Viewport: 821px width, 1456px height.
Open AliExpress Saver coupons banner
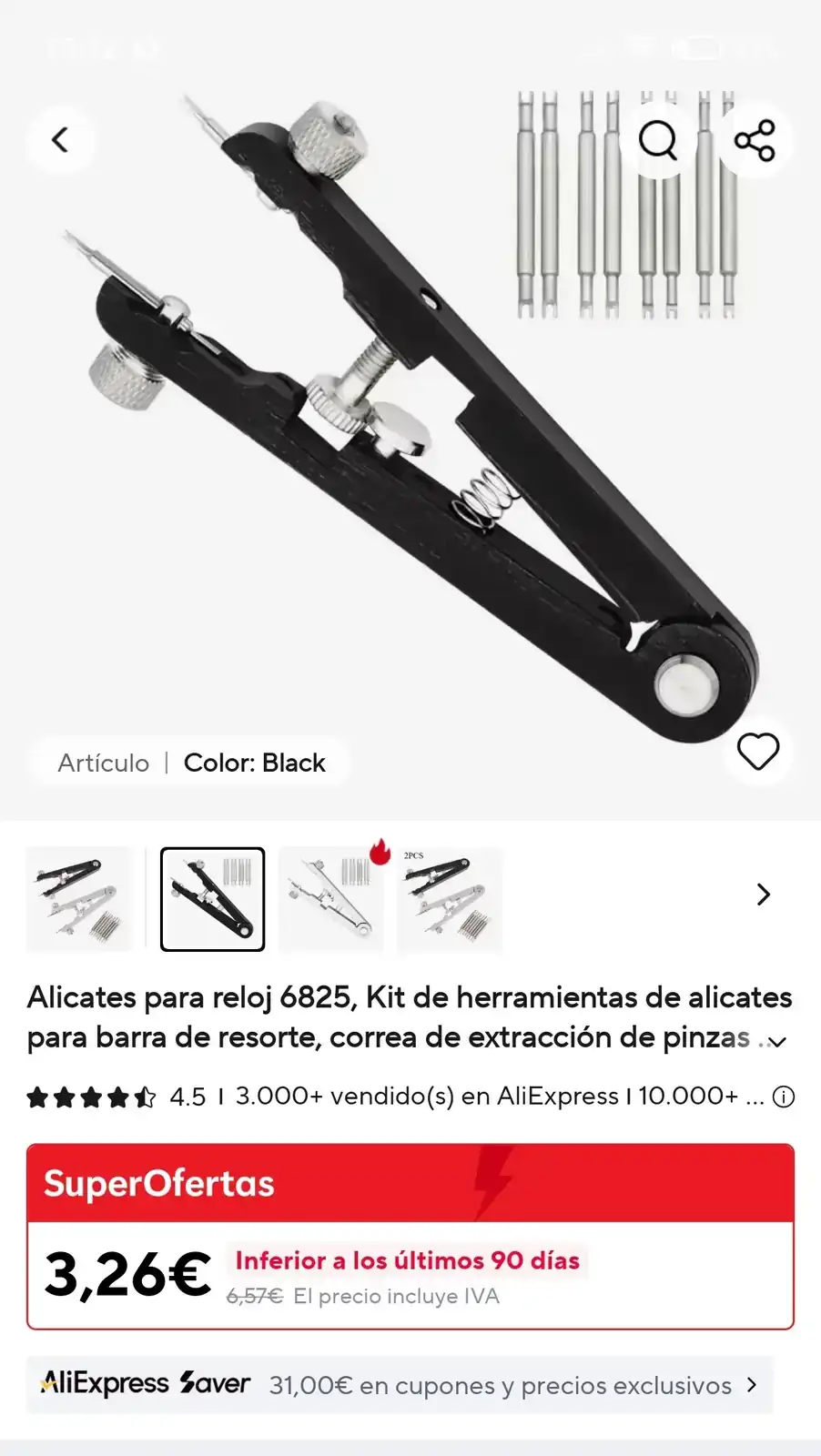400,1385
